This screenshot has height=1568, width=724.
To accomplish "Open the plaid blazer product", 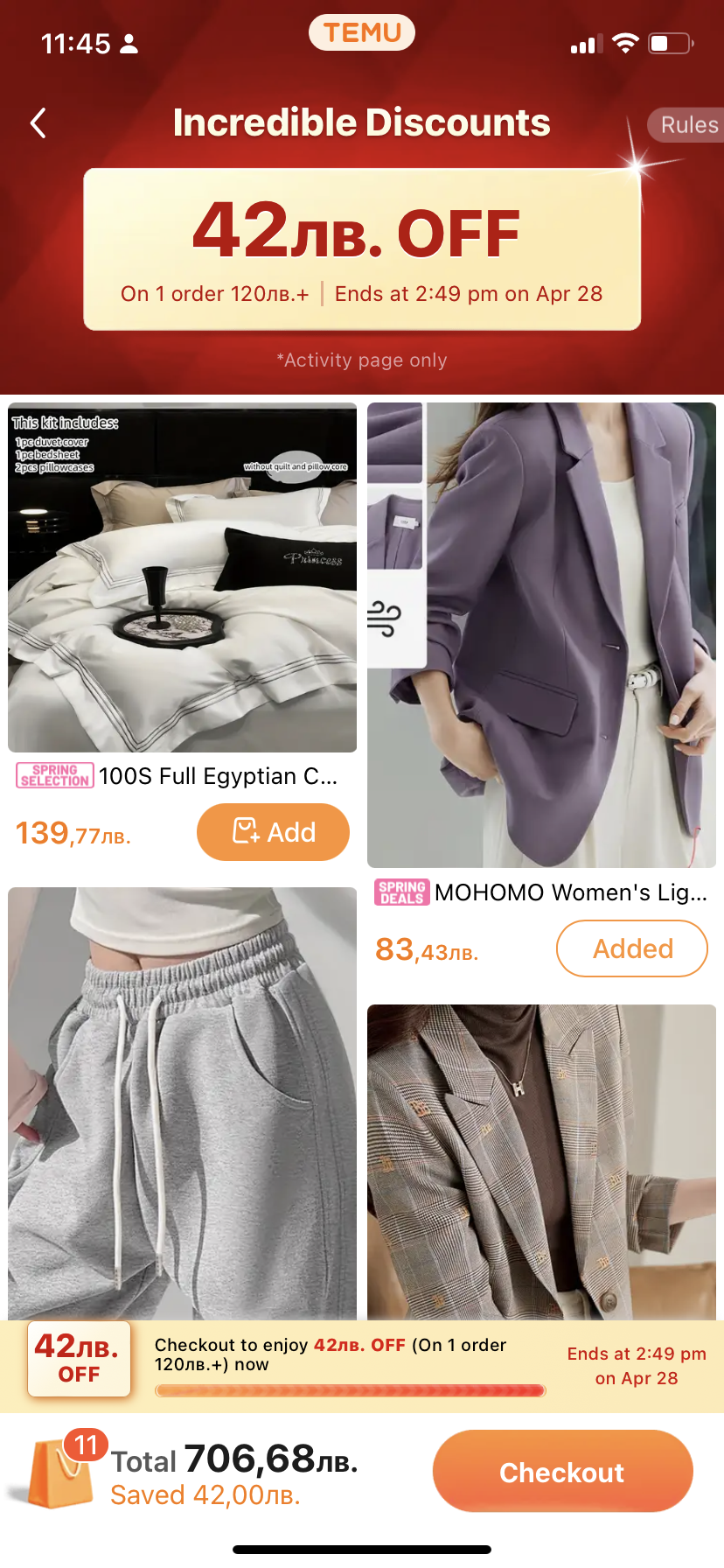I will tap(541, 1162).
